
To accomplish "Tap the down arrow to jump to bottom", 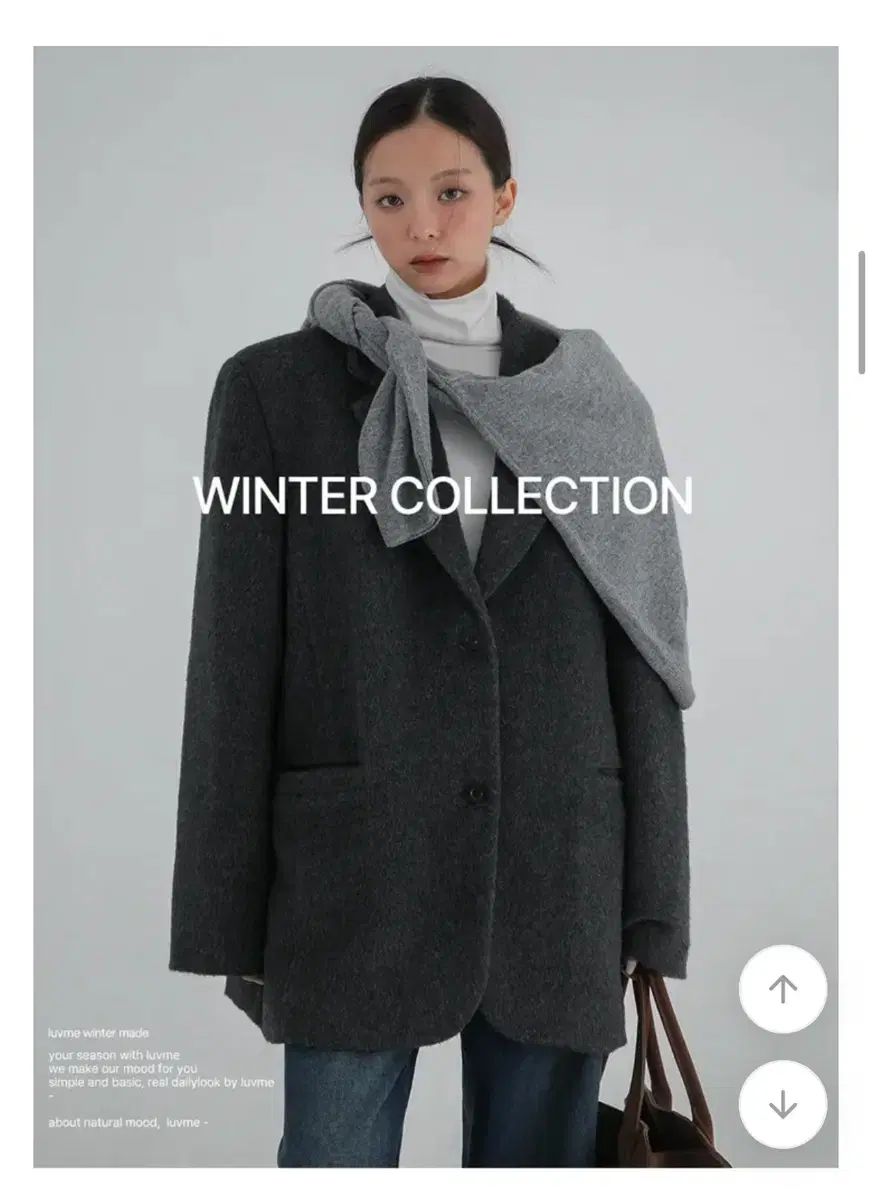I will 782,1104.
